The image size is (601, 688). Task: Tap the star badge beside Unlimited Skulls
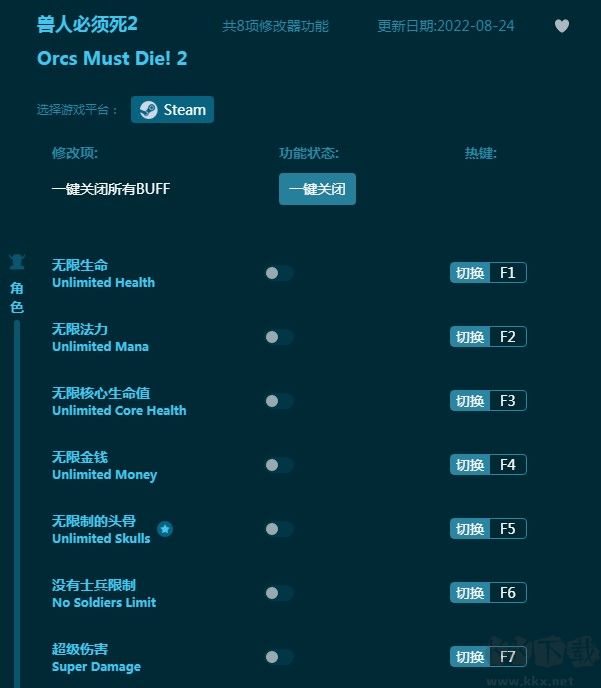(165, 529)
